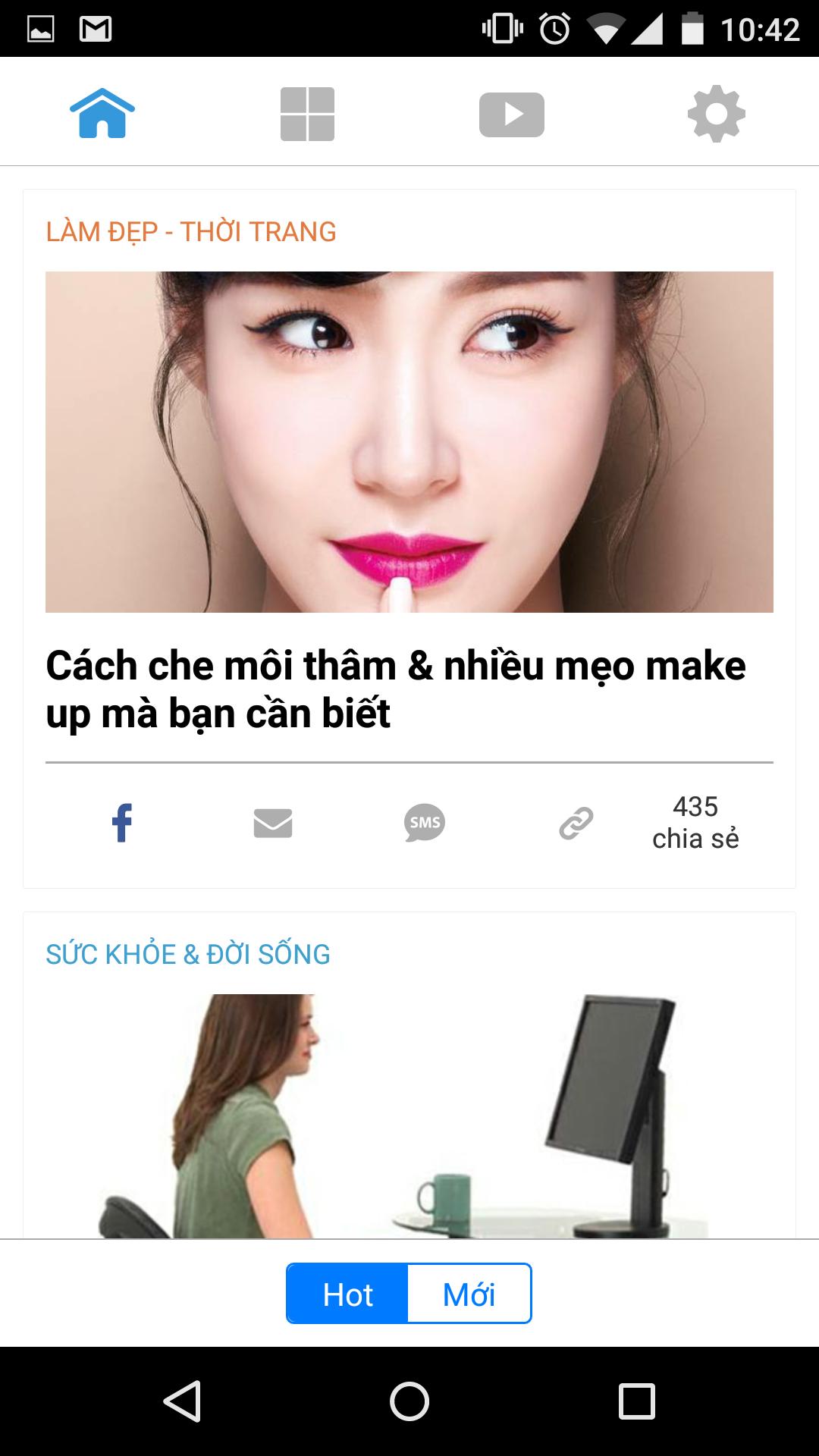Switch to the video tab
This screenshot has height=1456, width=819.
tap(512, 115)
